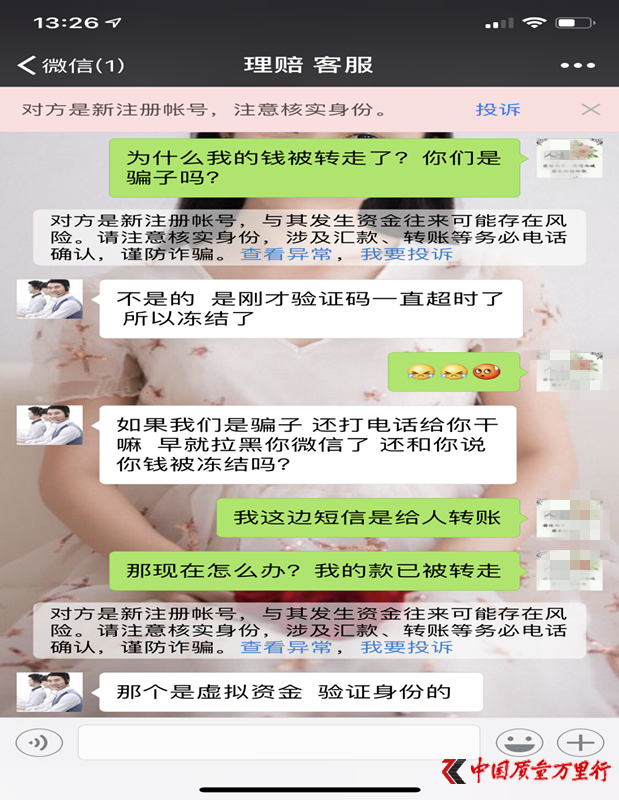
Task: Open the plus attachments menu
Action: pos(580,743)
